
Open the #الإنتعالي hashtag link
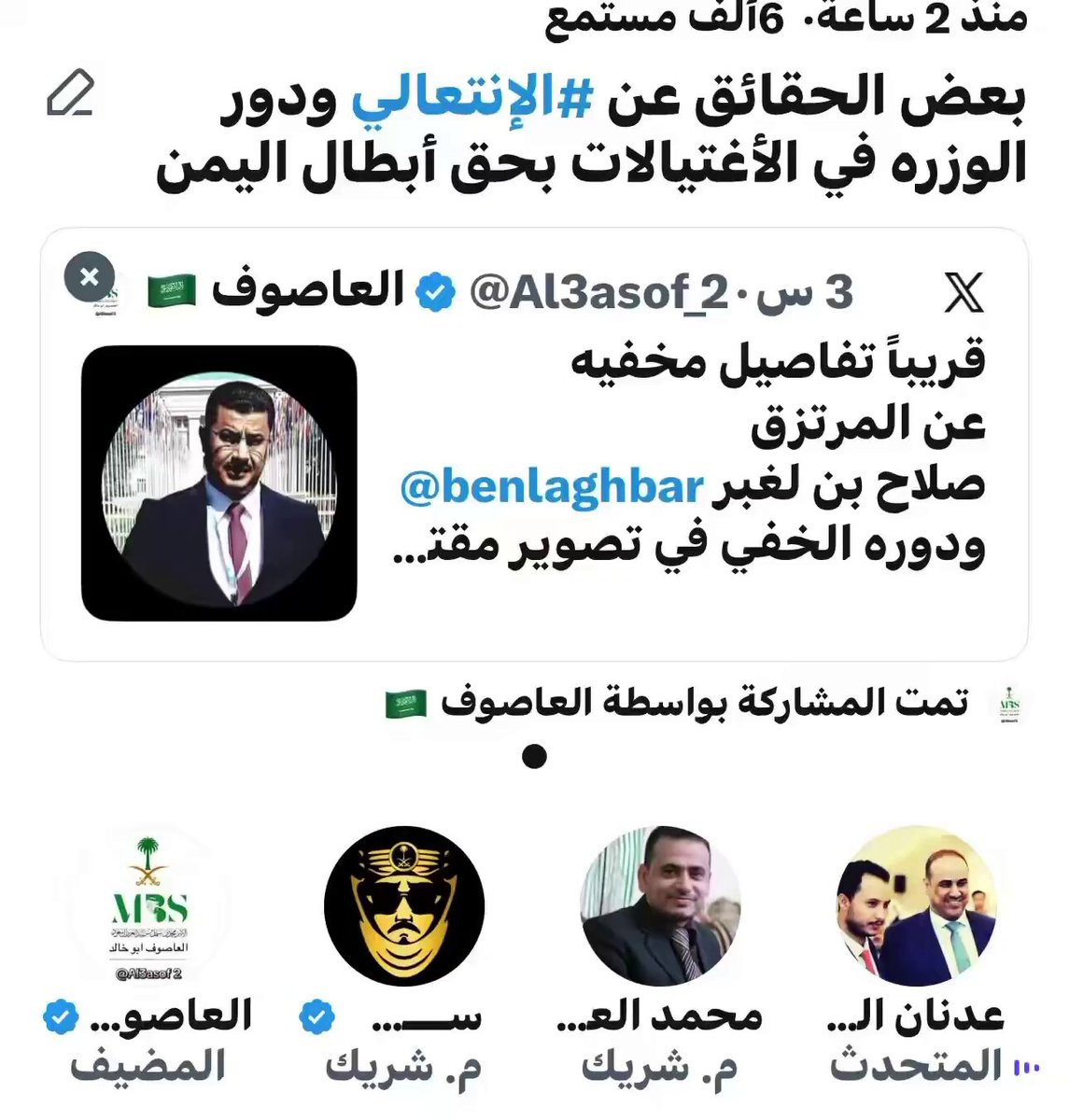(x=471, y=99)
